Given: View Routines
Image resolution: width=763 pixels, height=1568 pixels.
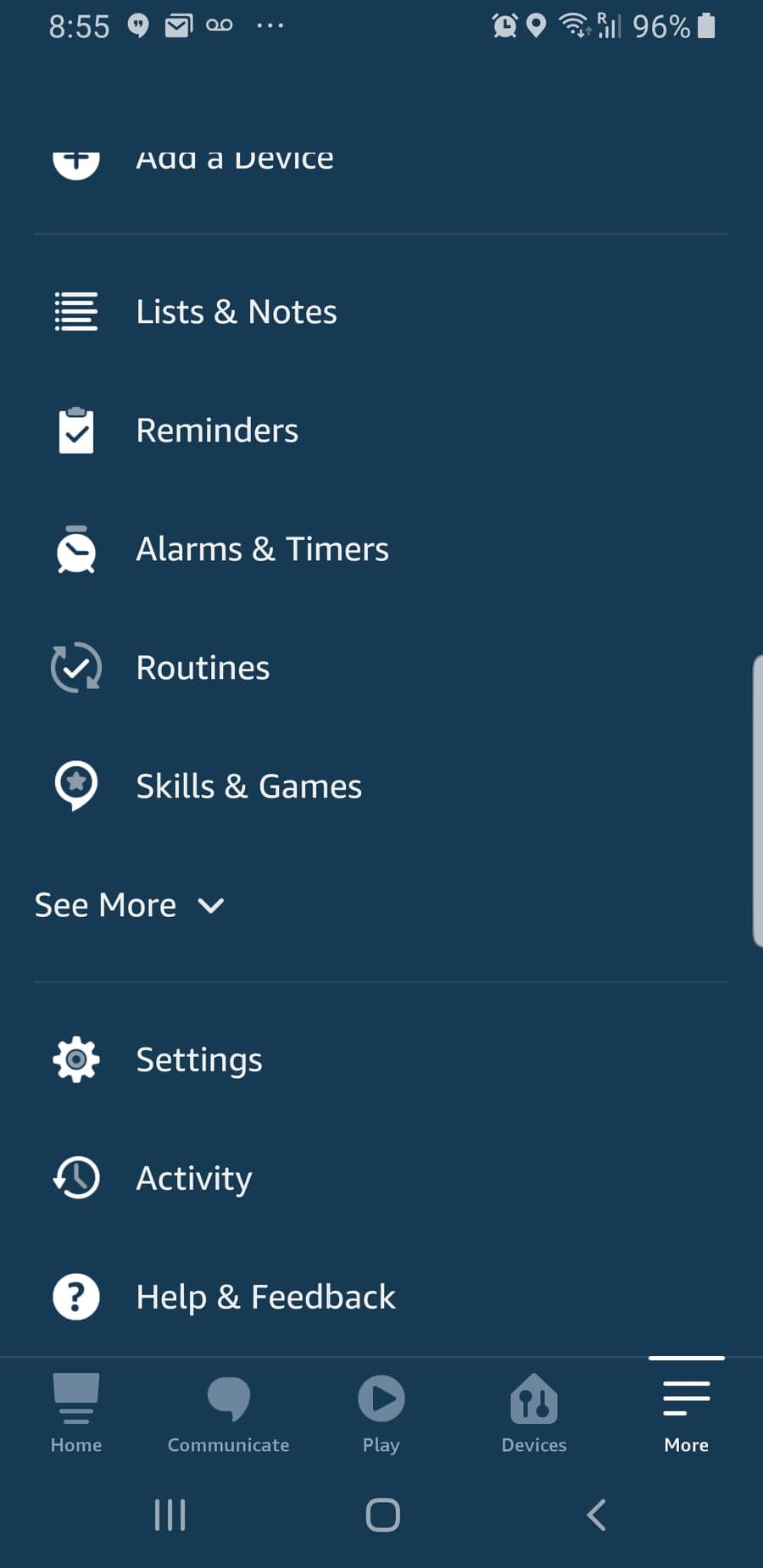Looking at the screenshot, I should point(203,668).
